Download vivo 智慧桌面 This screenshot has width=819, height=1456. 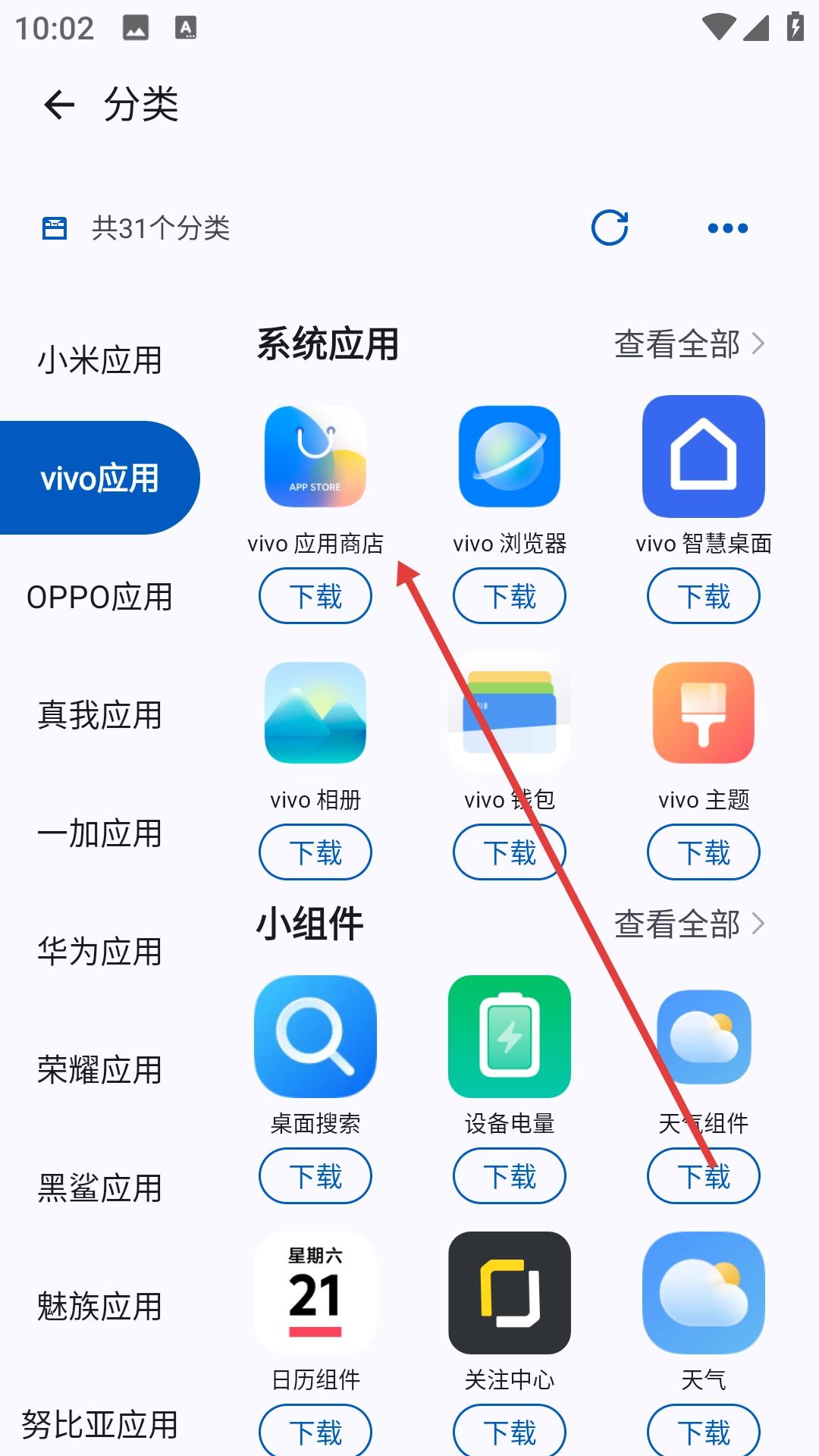704,597
